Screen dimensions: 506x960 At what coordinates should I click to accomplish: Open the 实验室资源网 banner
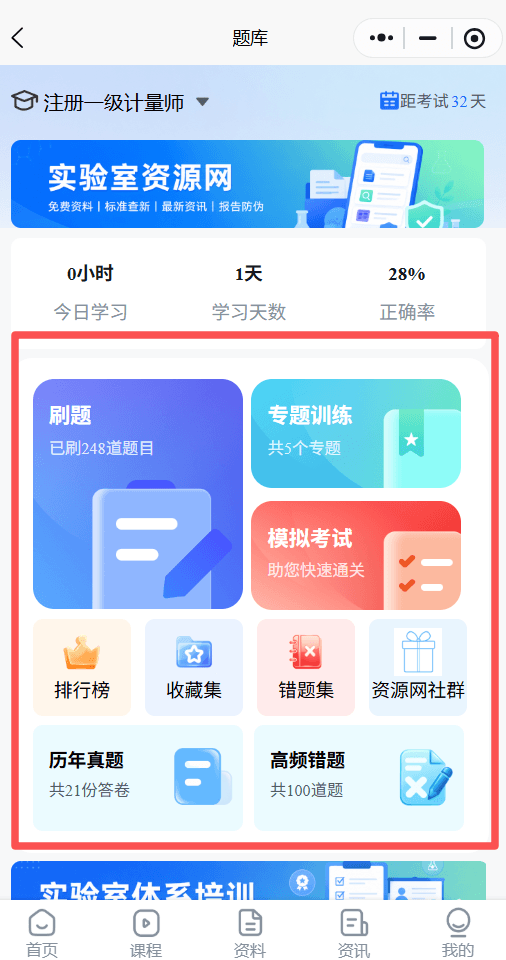click(247, 184)
